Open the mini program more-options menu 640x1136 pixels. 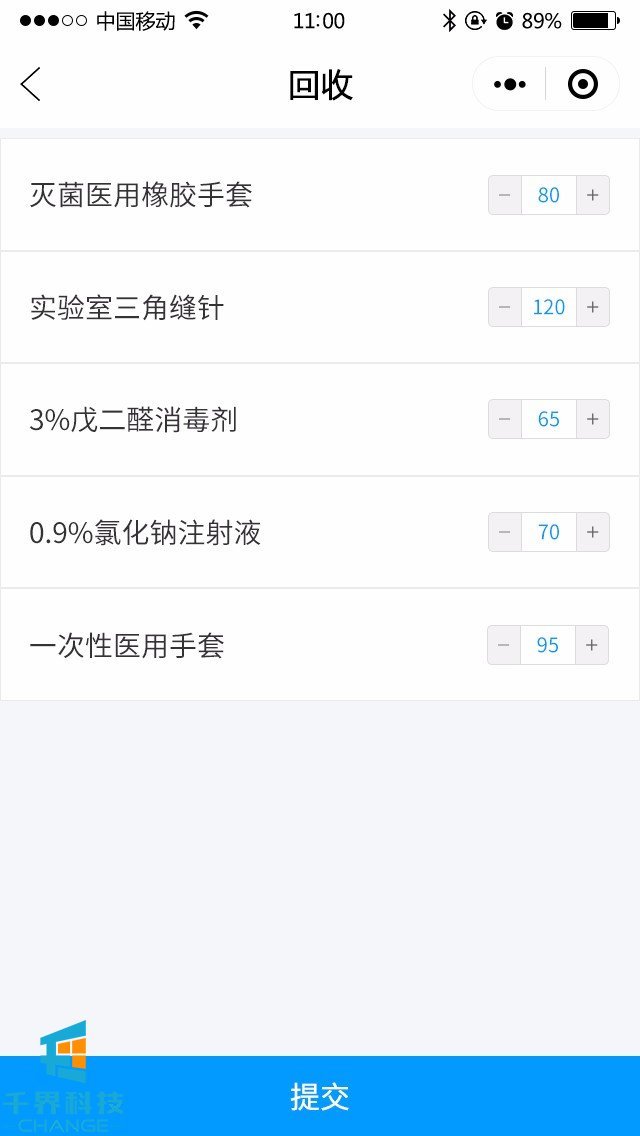(510, 84)
